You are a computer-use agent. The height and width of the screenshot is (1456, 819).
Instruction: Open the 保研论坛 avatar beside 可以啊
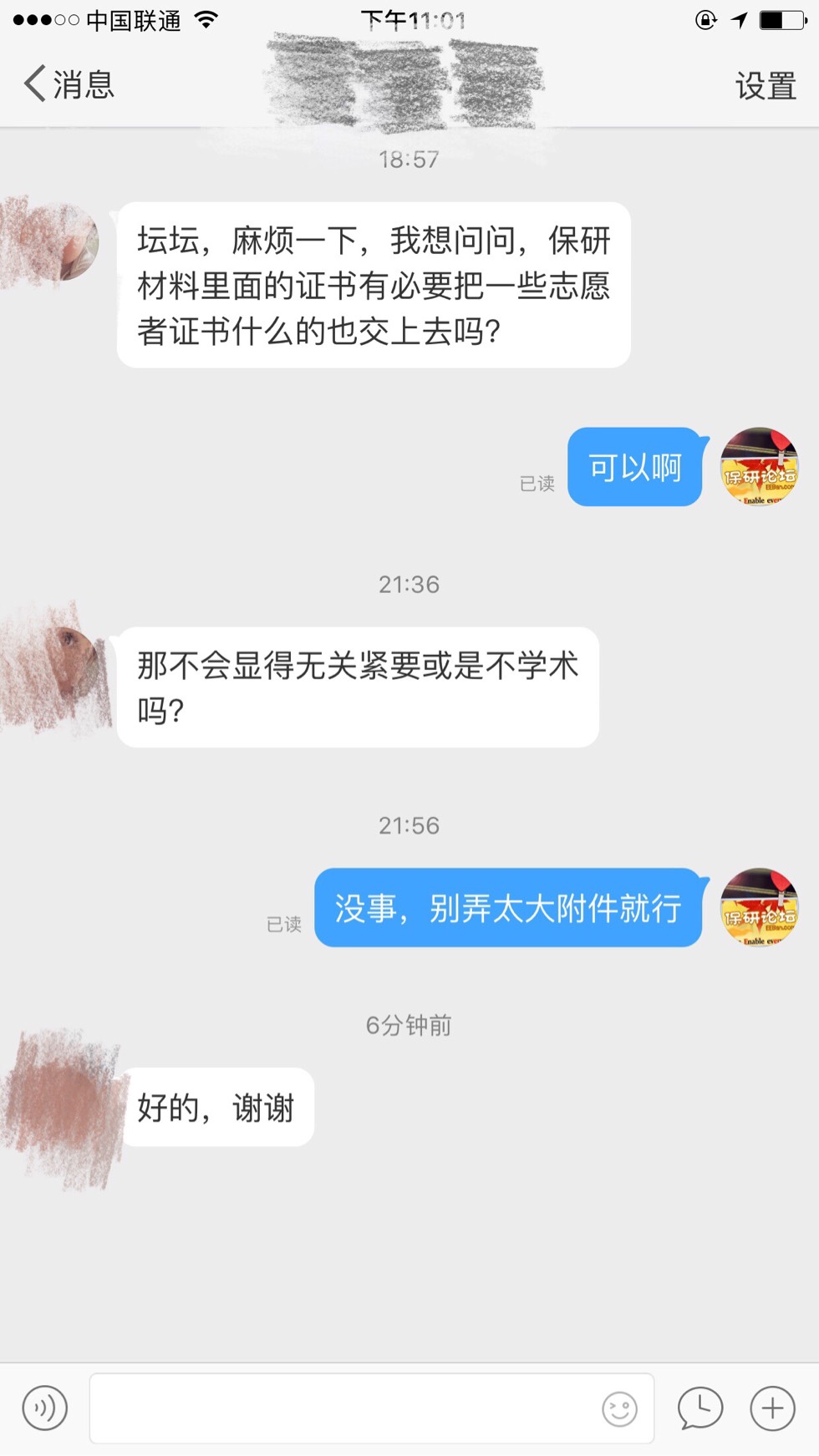point(759,467)
